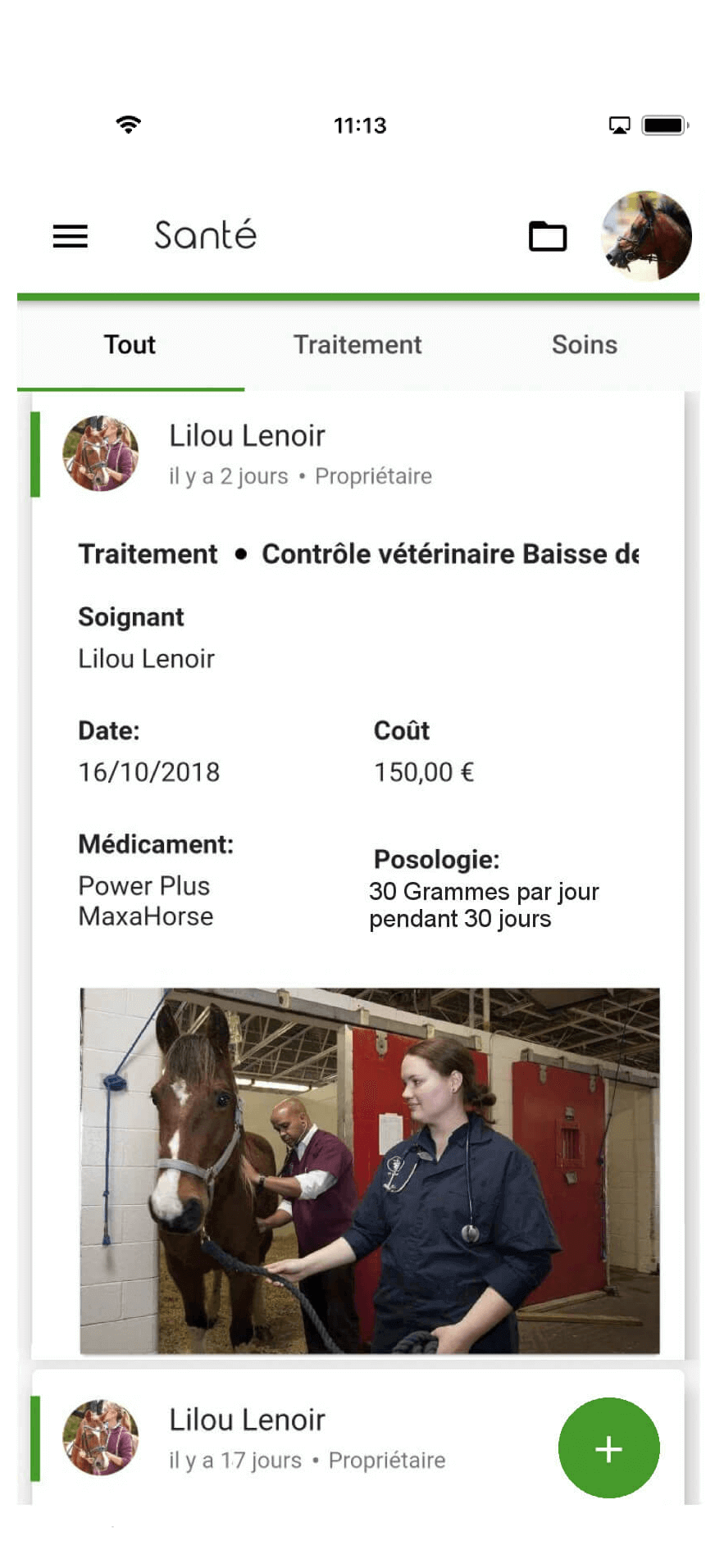724x1568 pixels.
Task: Switch to the Tout tab
Action: (x=130, y=345)
